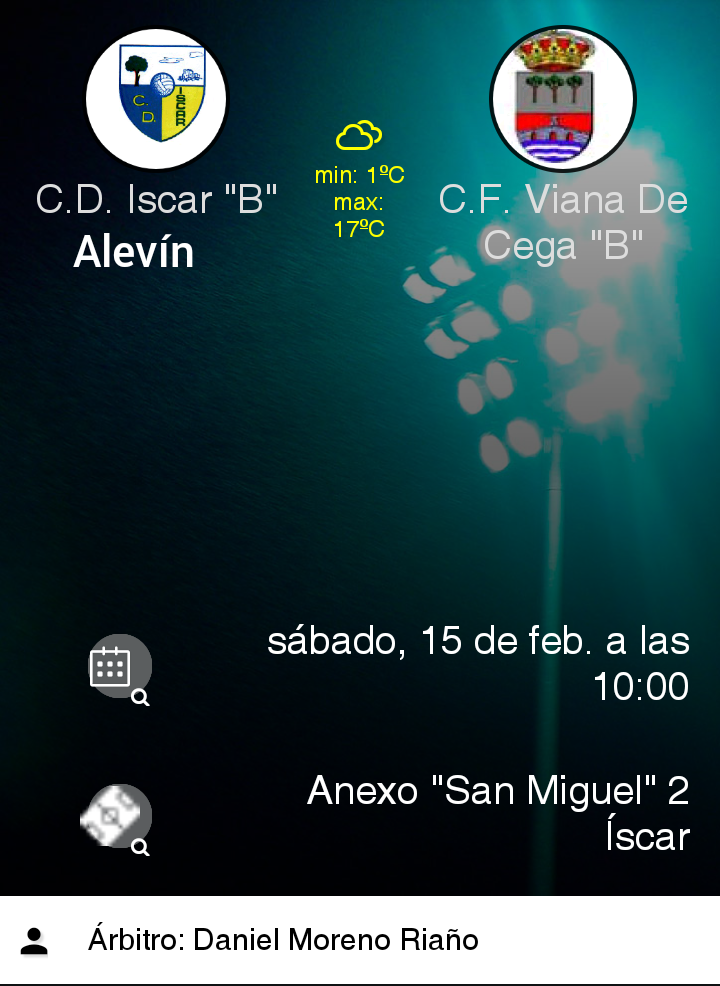The width and height of the screenshot is (720, 986).
Task: Open the field location icon for Anexo San Miguel
Action: pos(117,817)
